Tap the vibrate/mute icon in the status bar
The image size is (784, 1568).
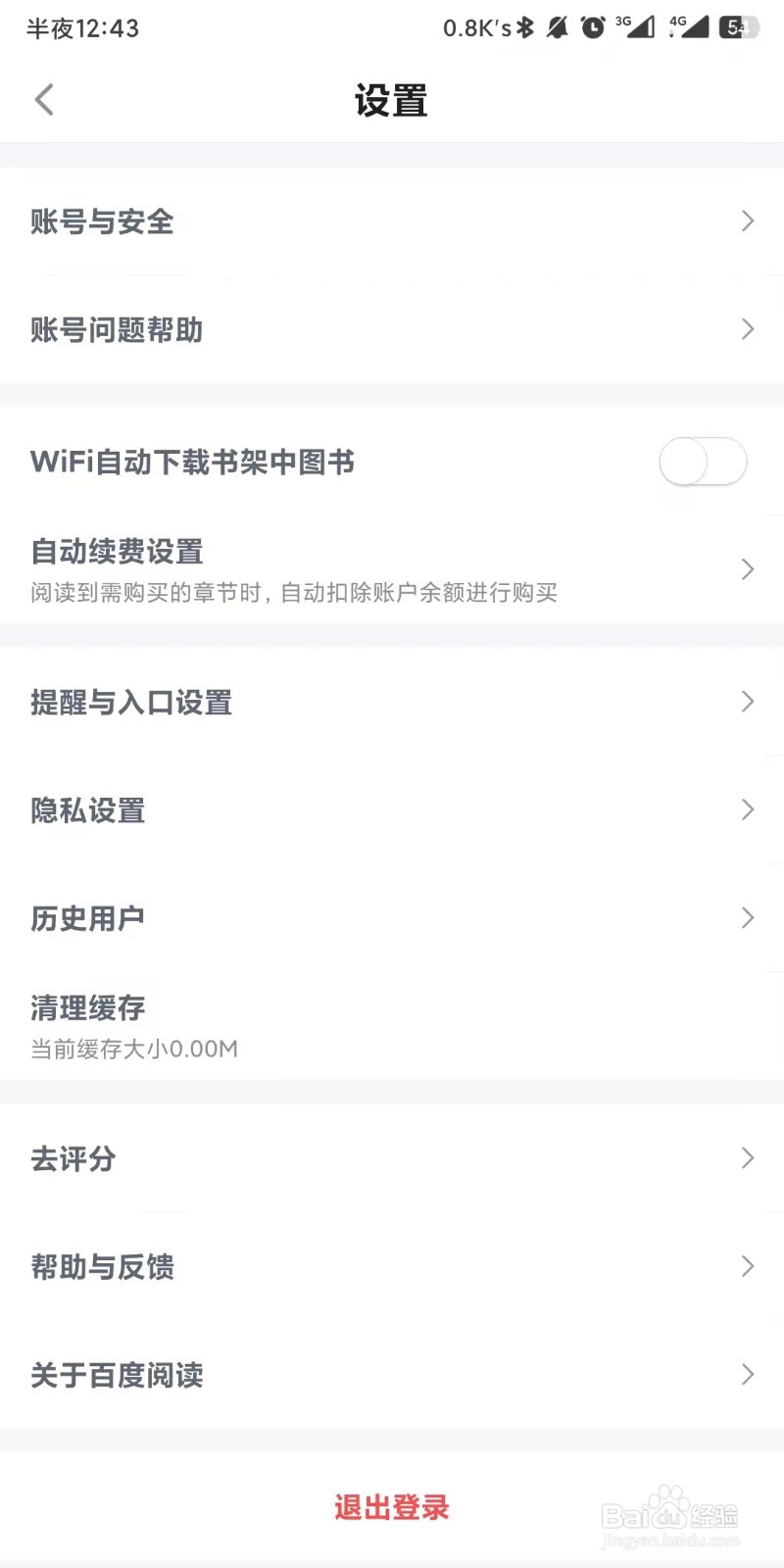click(556, 28)
